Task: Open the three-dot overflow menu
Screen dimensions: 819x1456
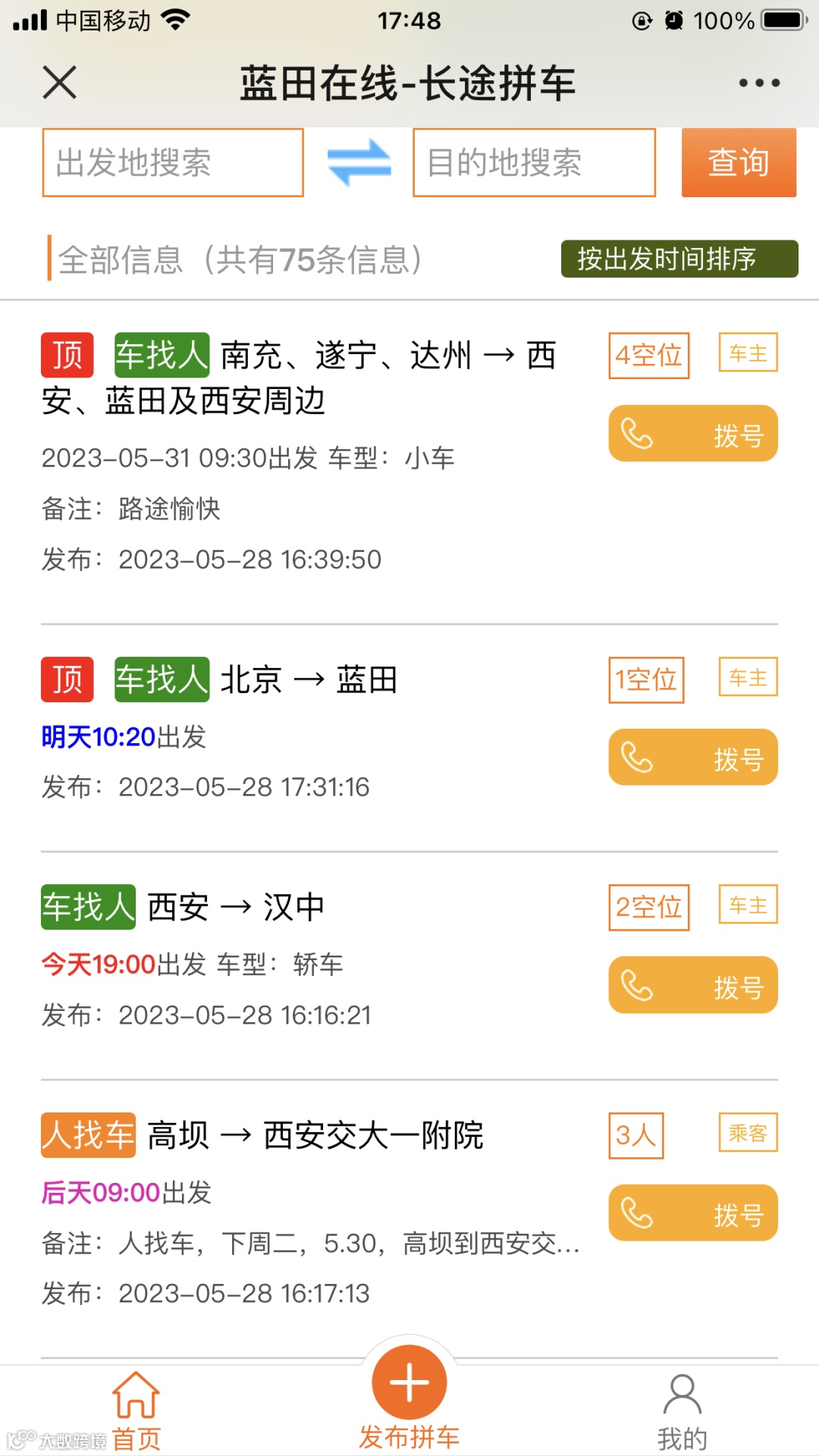Action: [759, 83]
